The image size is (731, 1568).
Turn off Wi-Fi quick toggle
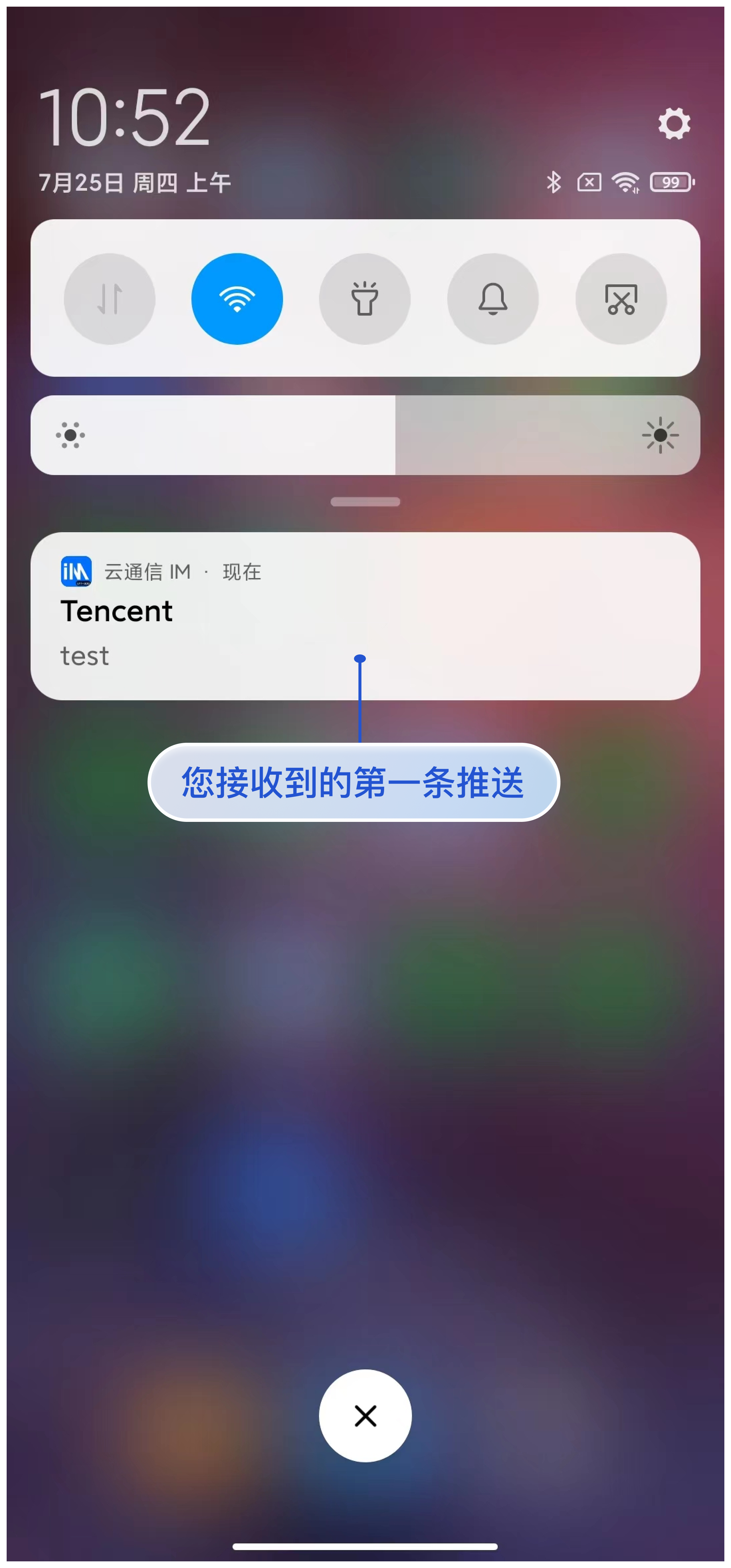point(237,299)
